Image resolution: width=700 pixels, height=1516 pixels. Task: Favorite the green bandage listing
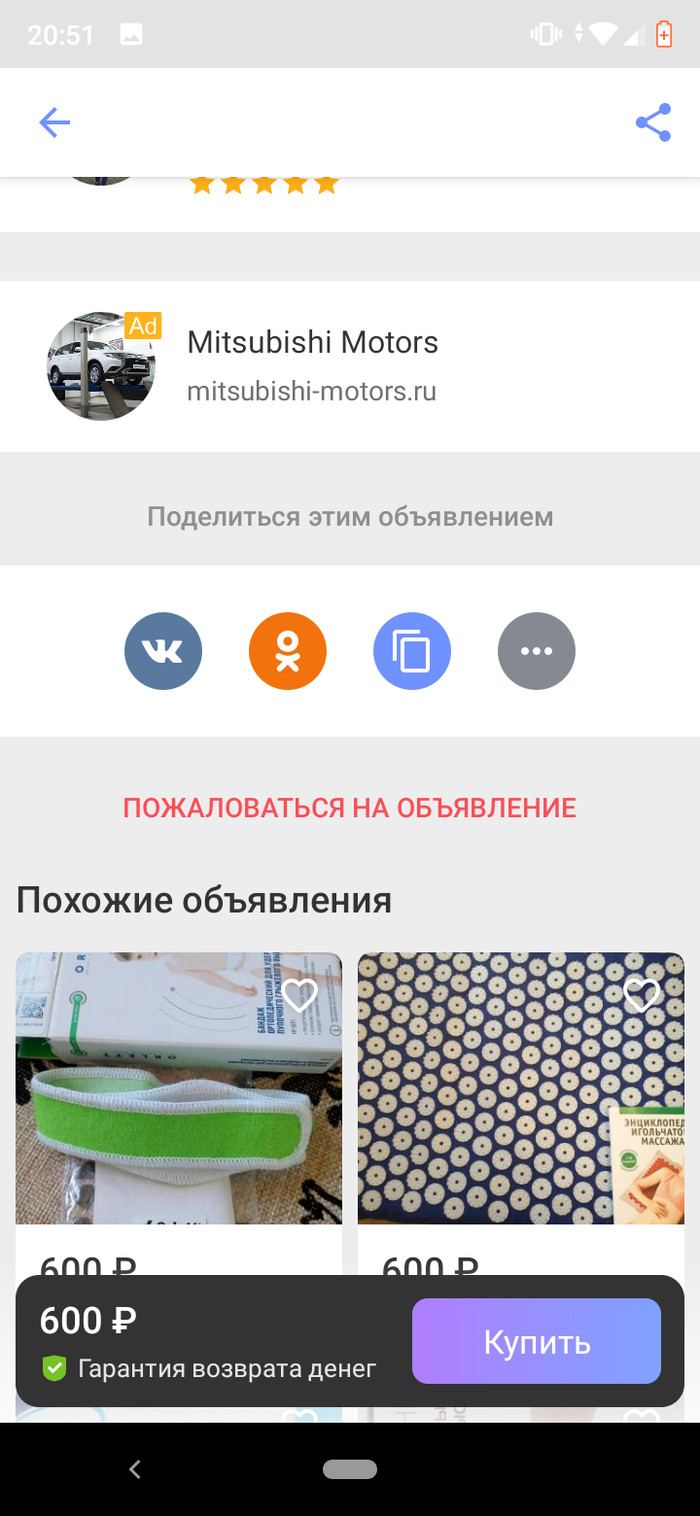pos(300,994)
